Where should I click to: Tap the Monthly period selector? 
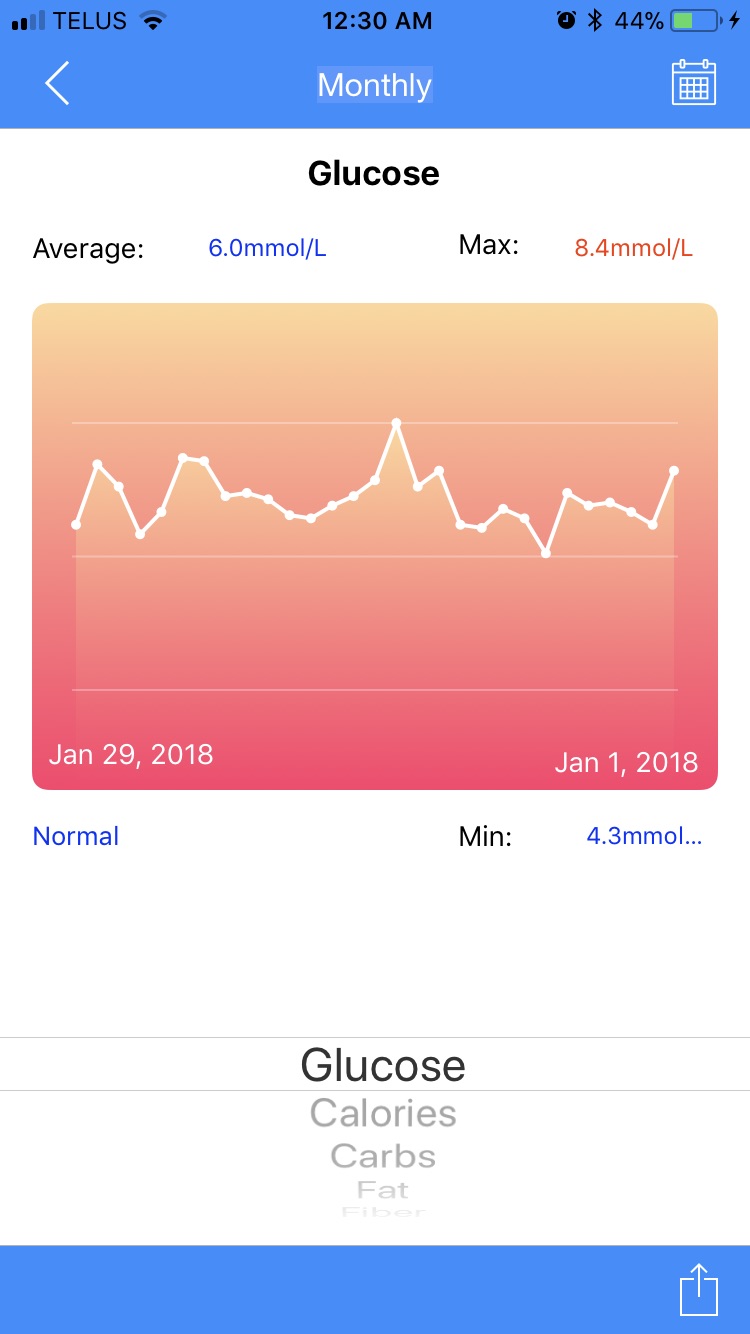375,85
